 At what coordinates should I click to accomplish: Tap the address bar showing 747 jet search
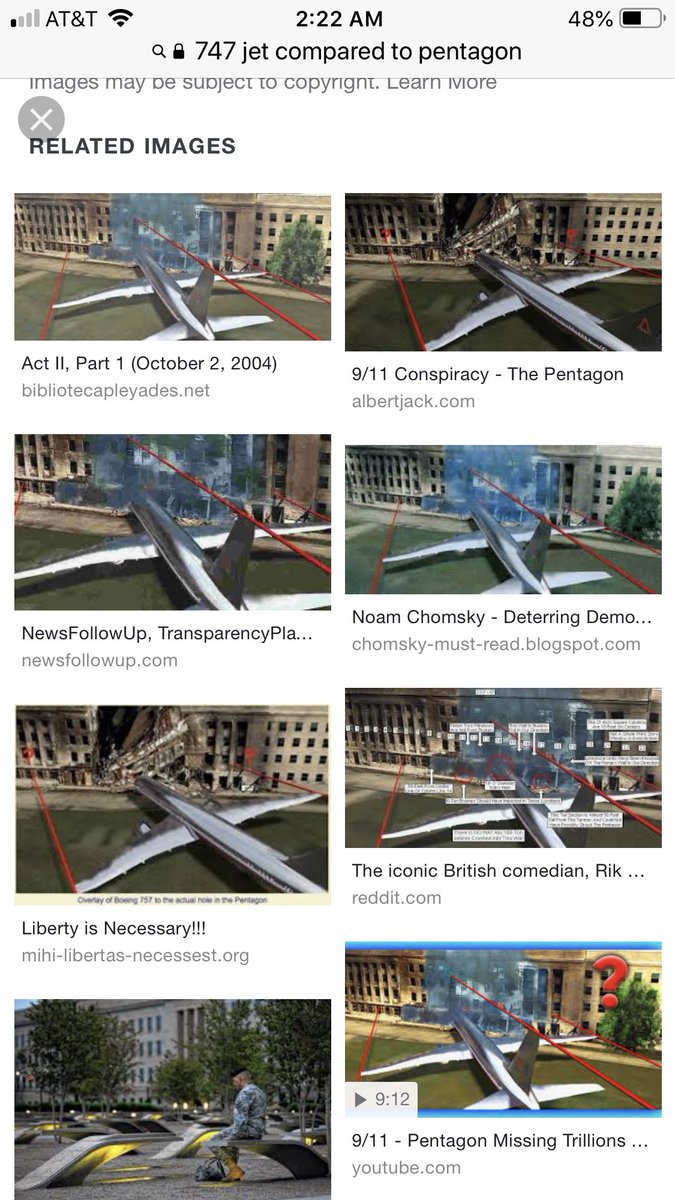[x=337, y=51]
